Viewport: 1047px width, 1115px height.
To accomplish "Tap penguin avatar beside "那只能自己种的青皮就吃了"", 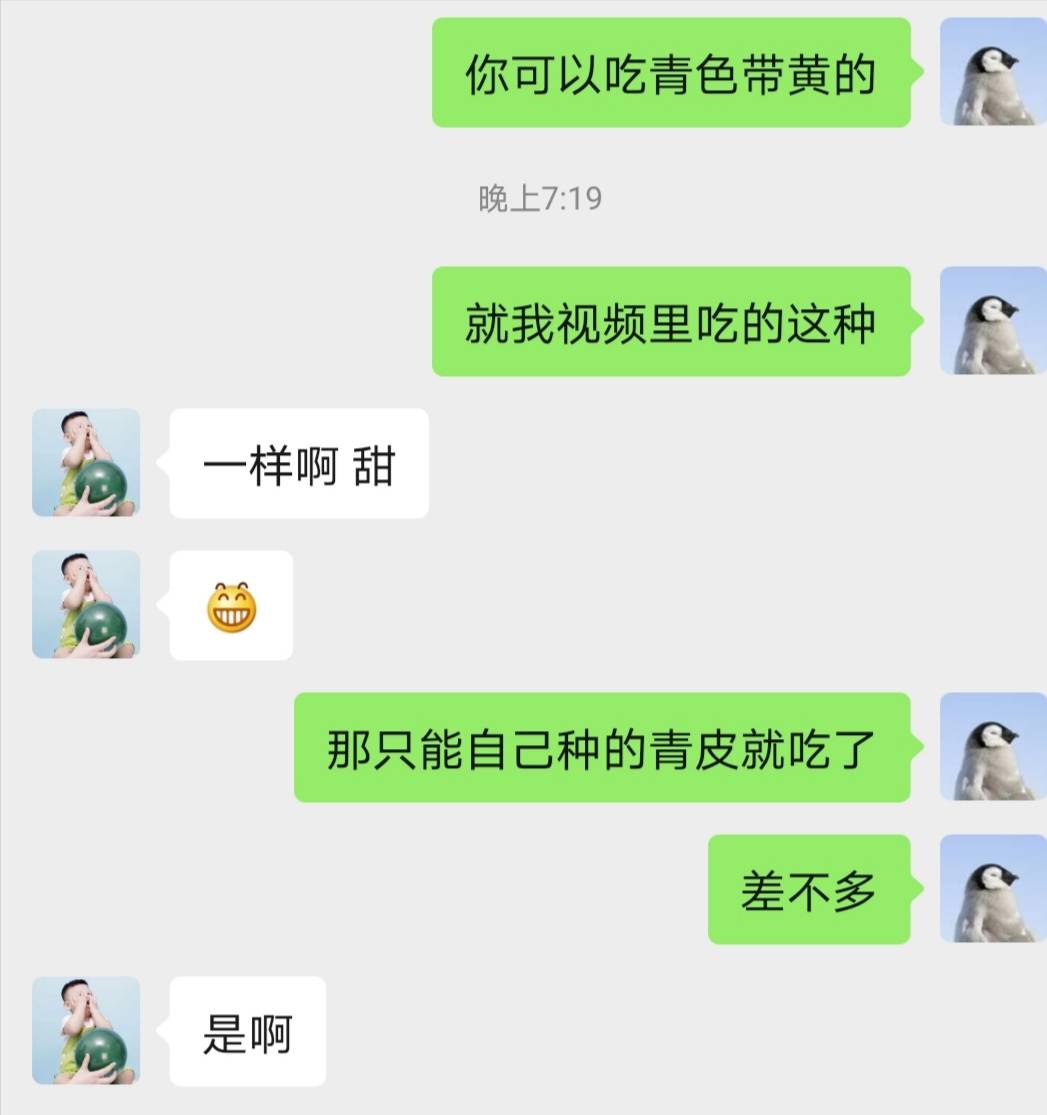I will [992, 747].
